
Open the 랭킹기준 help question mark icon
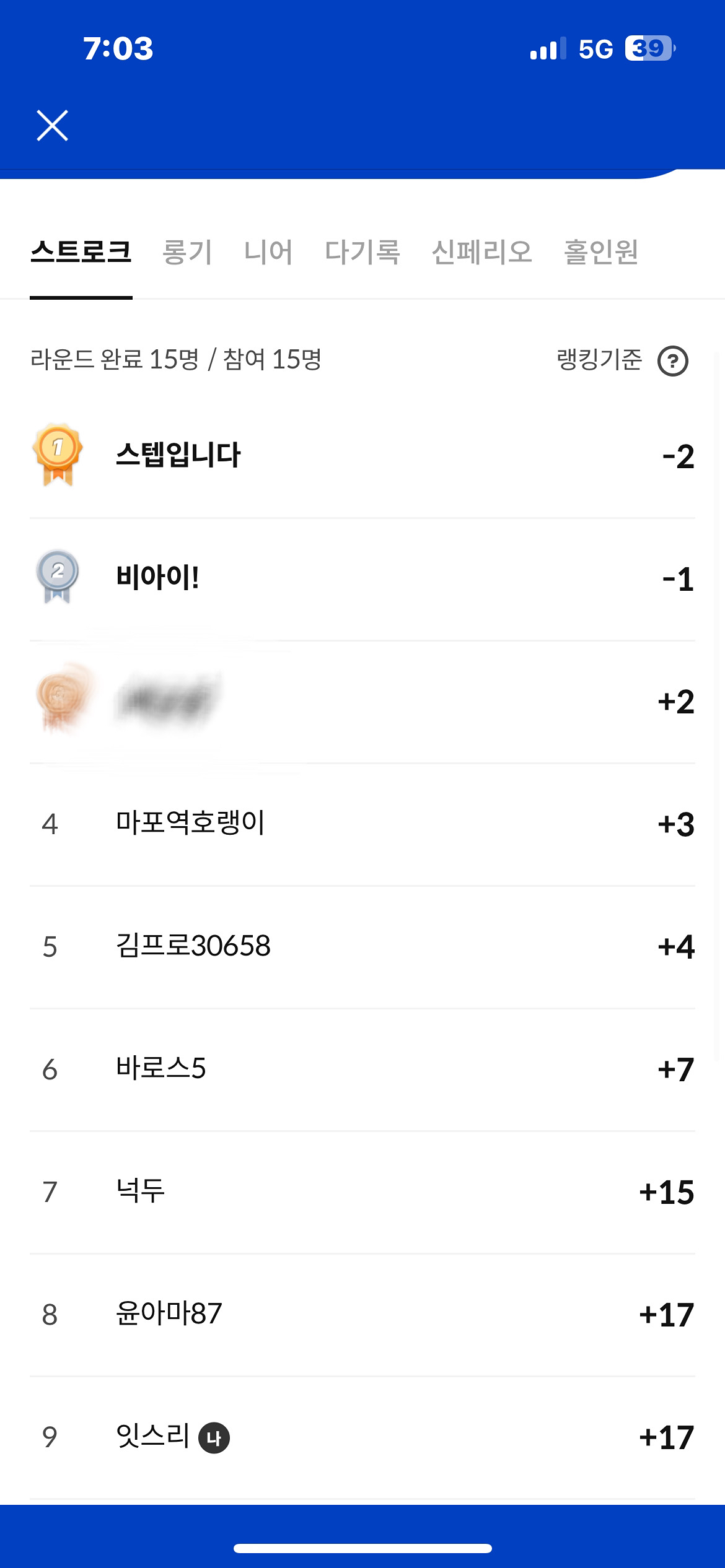pos(675,362)
